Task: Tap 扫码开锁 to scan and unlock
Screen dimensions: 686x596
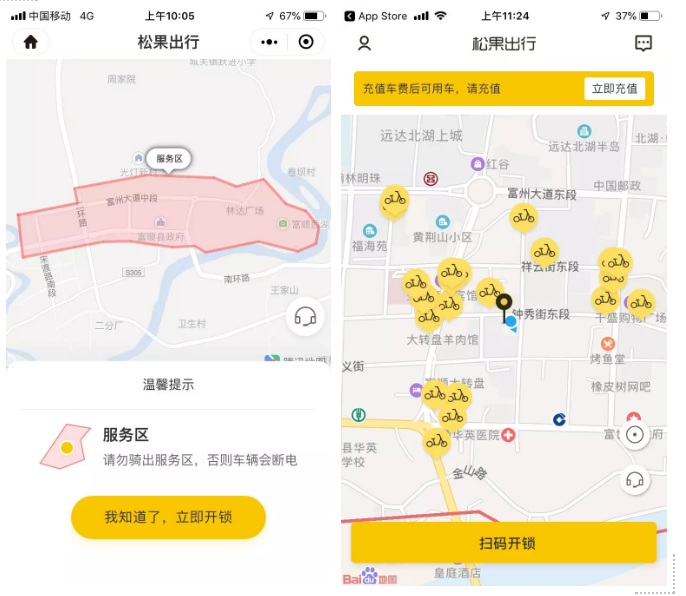Action: coord(503,542)
